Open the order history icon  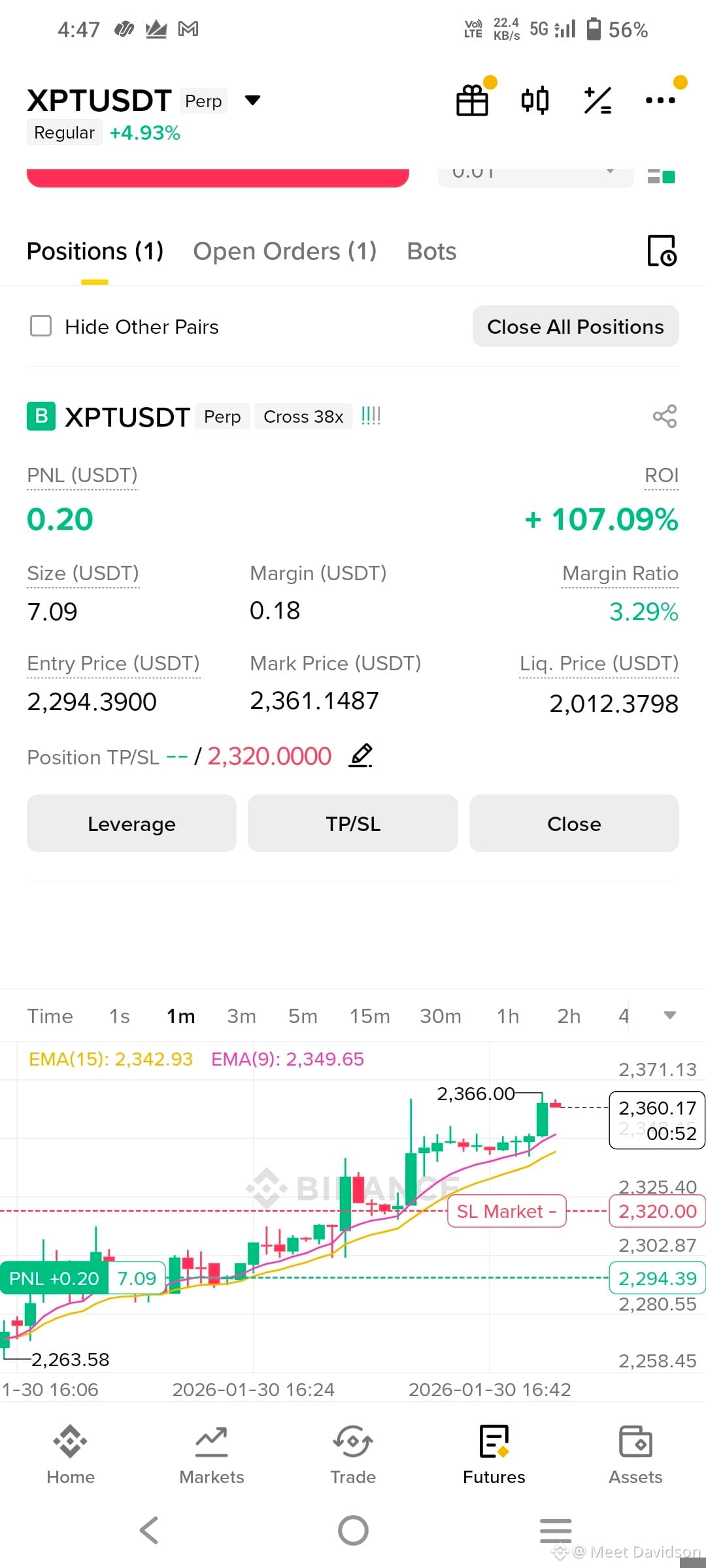coord(662,251)
